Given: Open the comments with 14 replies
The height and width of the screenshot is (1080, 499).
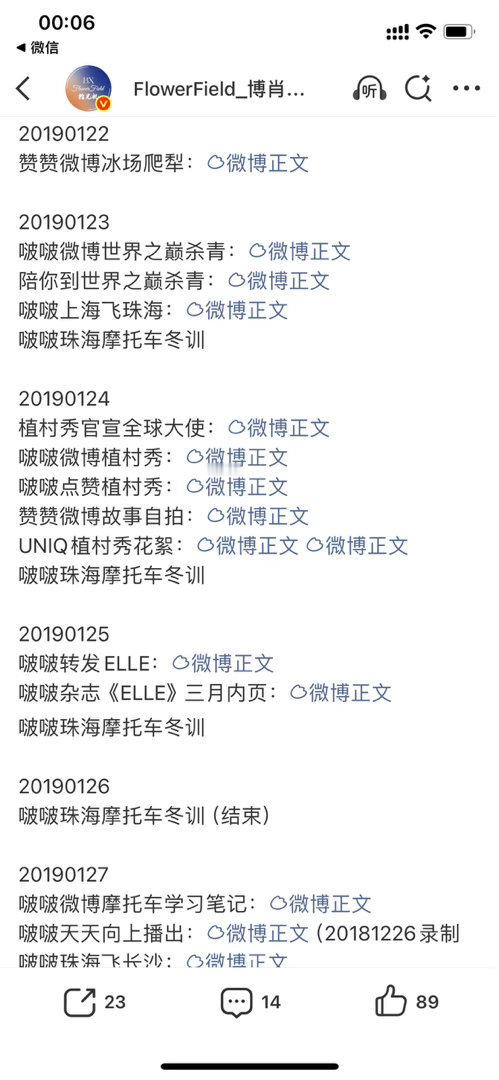Looking at the screenshot, I should [251, 1002].
